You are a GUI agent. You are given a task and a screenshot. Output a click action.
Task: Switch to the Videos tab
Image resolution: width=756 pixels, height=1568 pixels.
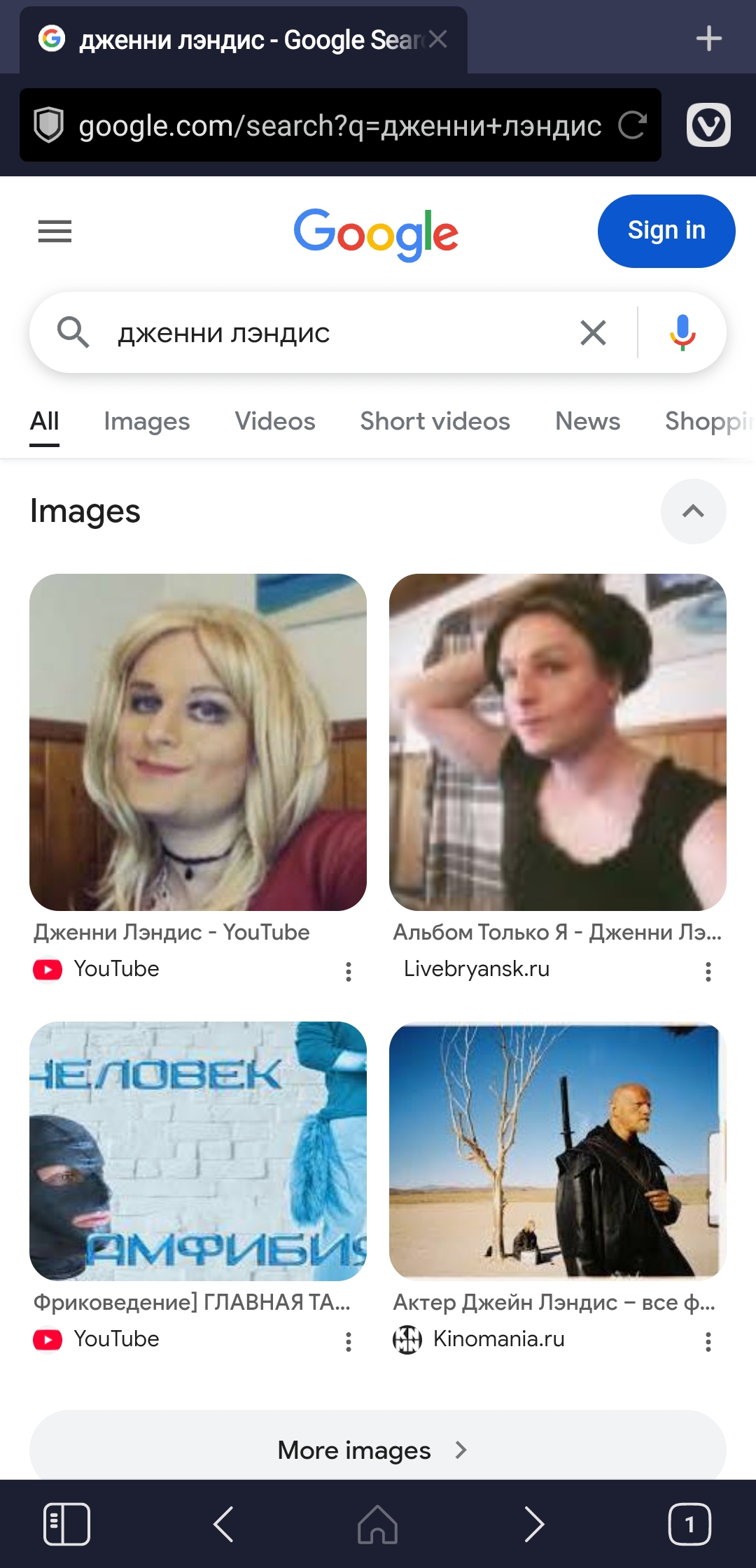tap(274, 421)
